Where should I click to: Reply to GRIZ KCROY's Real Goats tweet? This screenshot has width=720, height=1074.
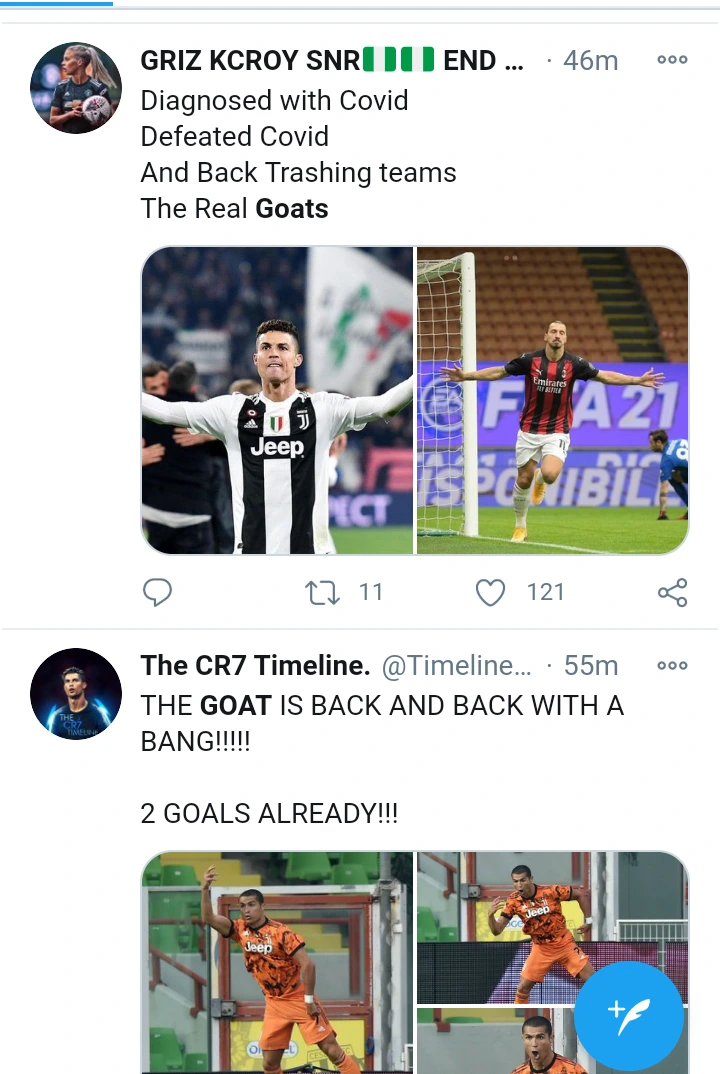(x=158, y=593)
